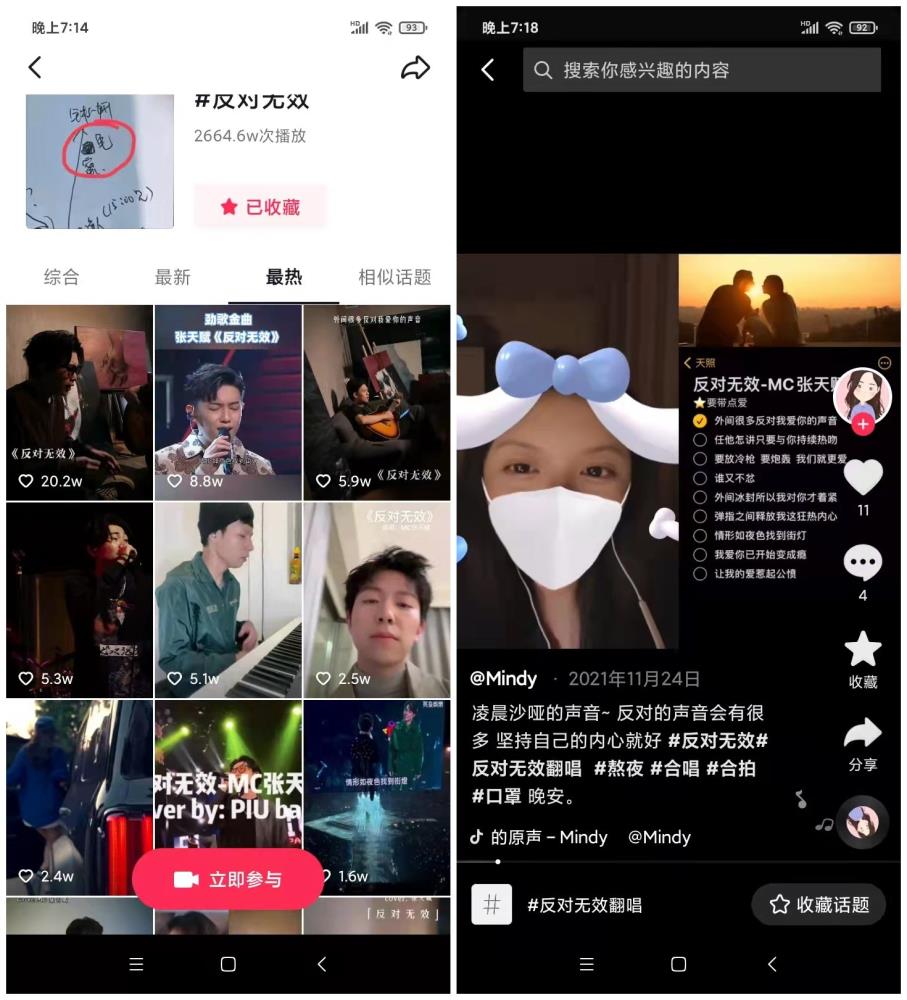This screenshot has width=907, height=1000.
Task: Open the video with 20.2w likes
Action: coord(79,402)
